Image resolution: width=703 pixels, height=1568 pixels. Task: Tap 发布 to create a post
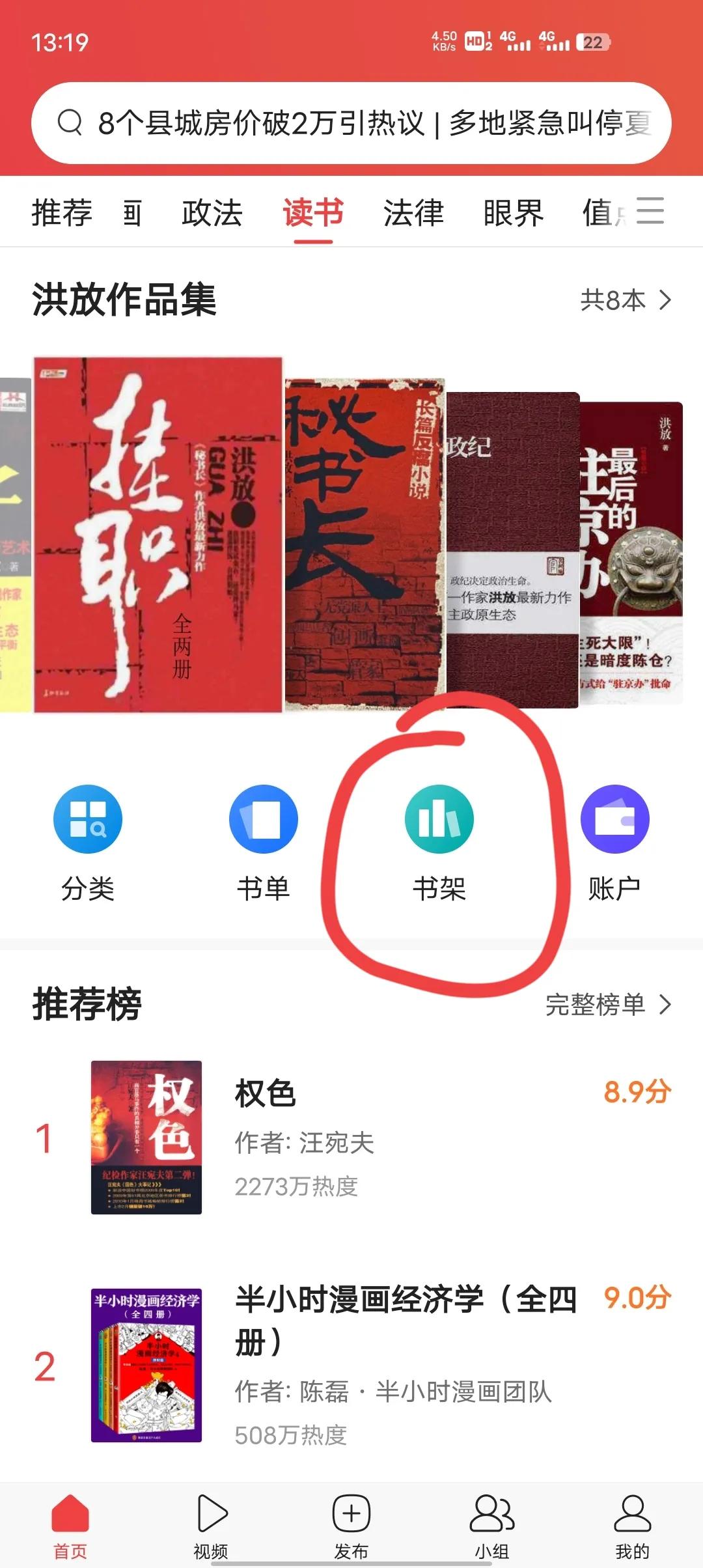pyautogui.click(x=351, y=1526)
